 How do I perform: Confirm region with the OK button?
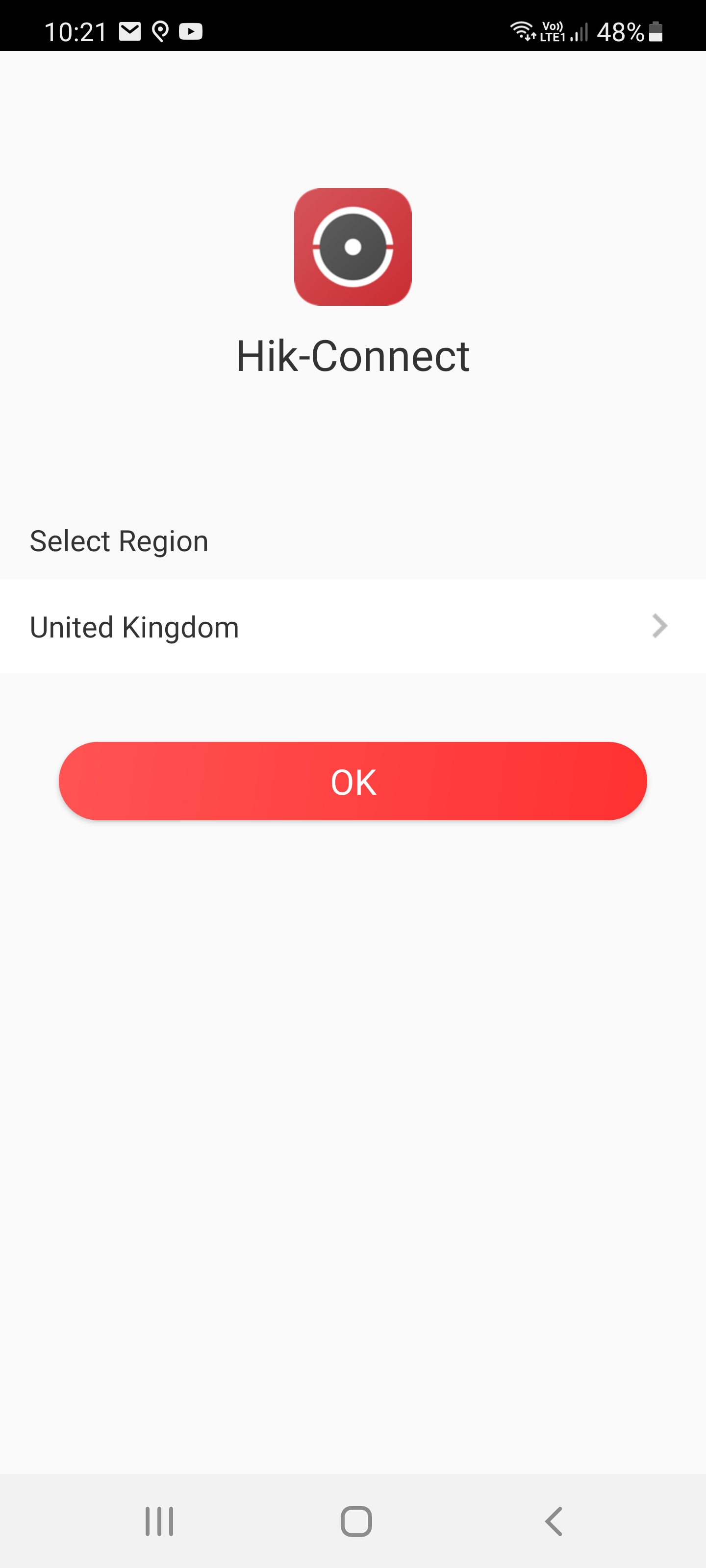(x=353, y=781)
